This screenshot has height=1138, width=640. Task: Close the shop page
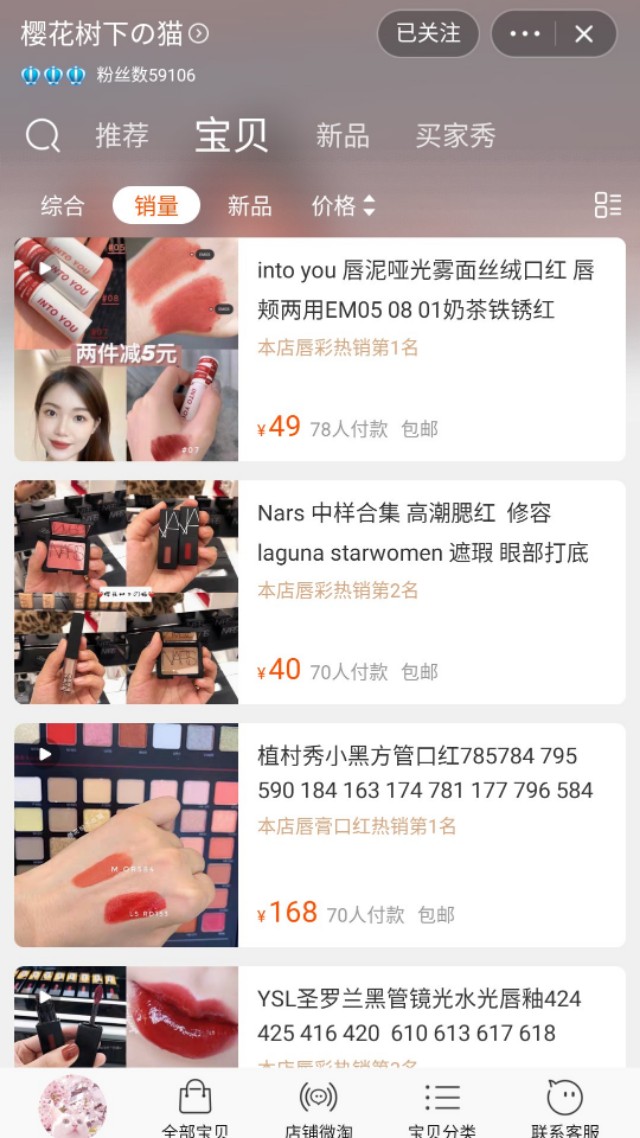click(584, 34)
